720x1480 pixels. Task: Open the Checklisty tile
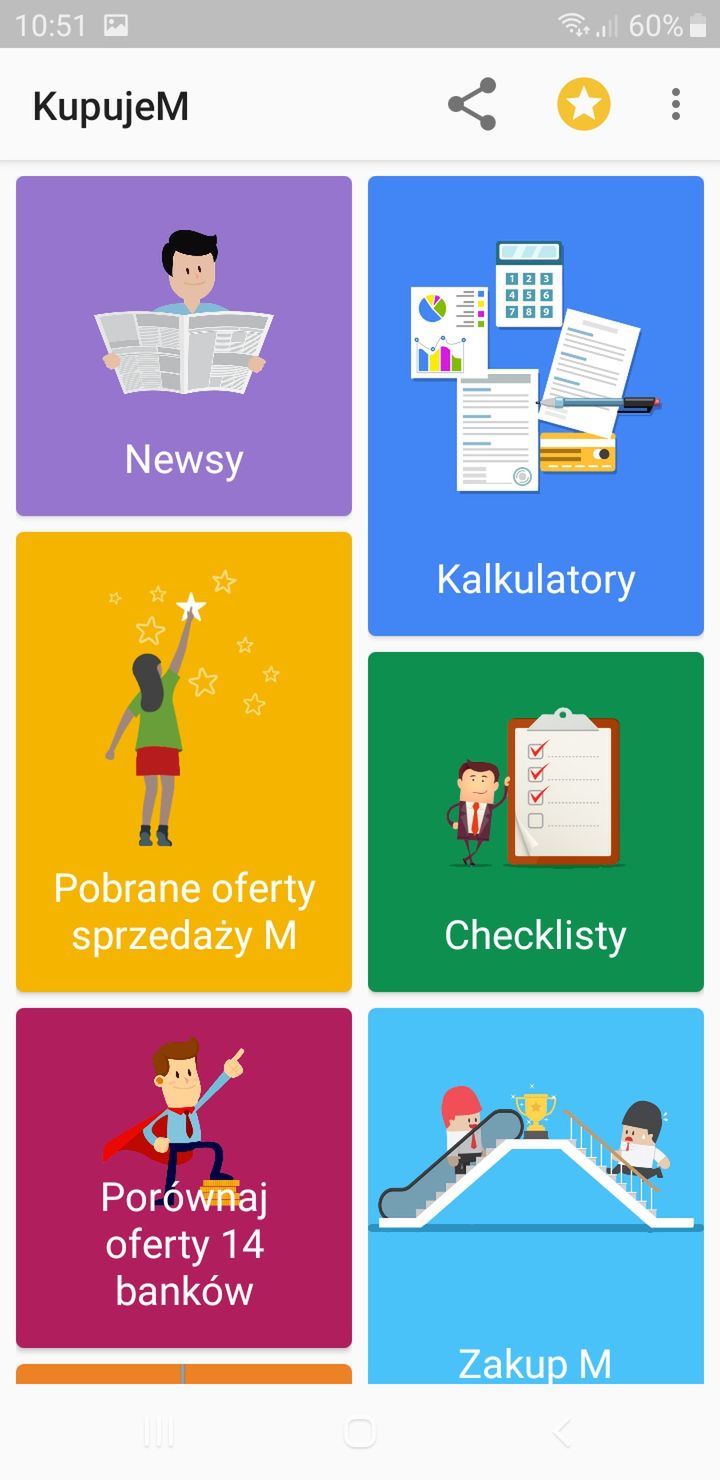pyautogui.click(x=536, y=822)
